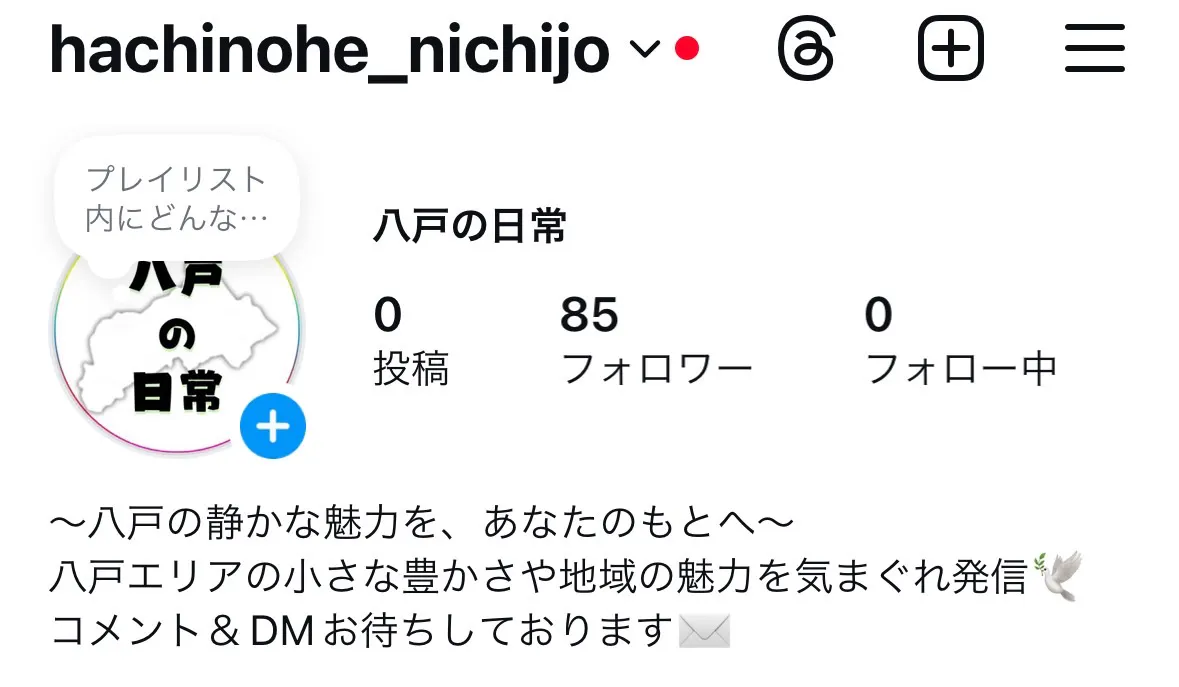Screen dimensions: 1179x687
Task: Create a new post with plus icon
Action: click(x=950, y=49)
